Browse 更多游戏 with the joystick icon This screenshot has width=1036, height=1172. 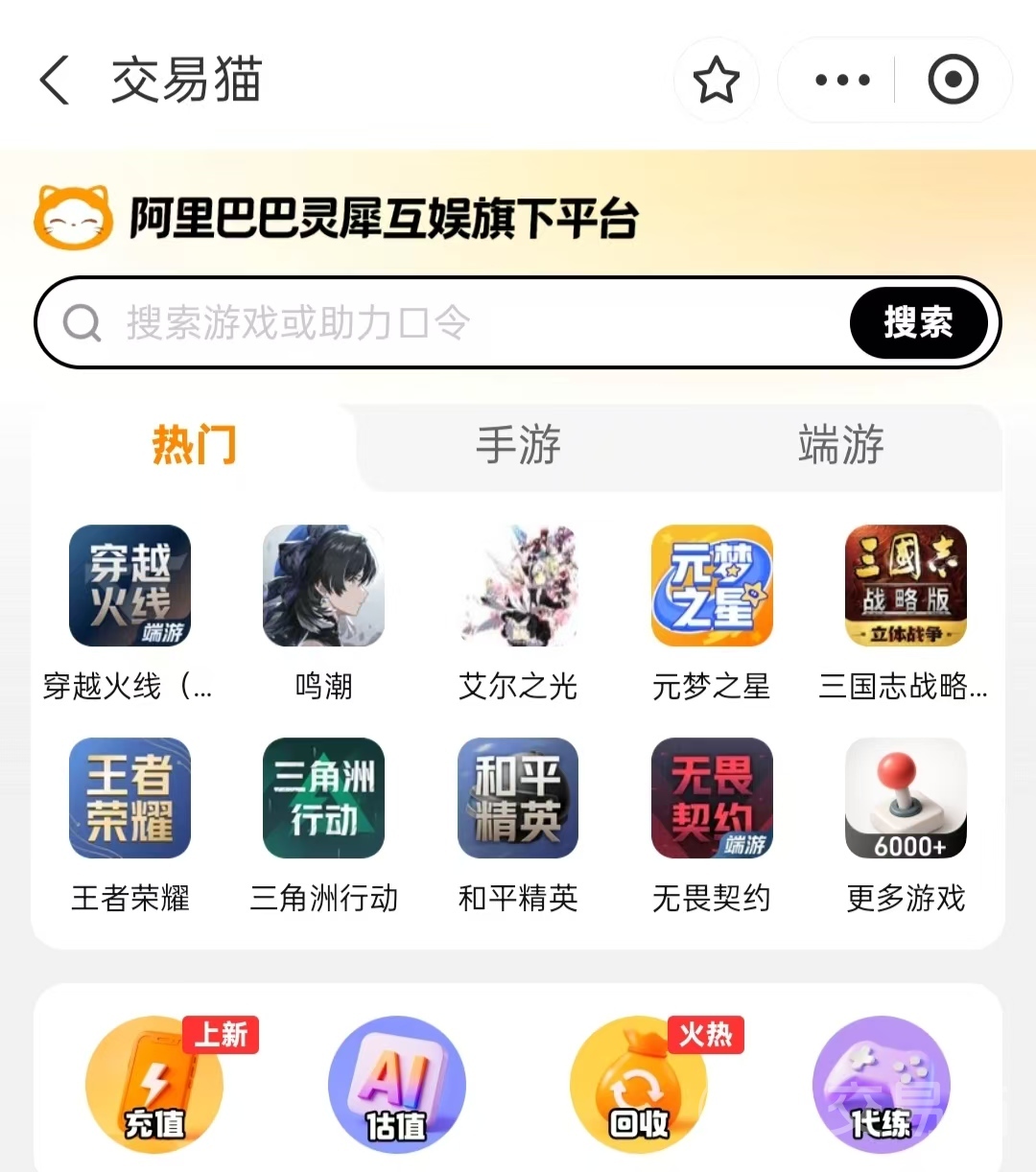click(906, 798)
